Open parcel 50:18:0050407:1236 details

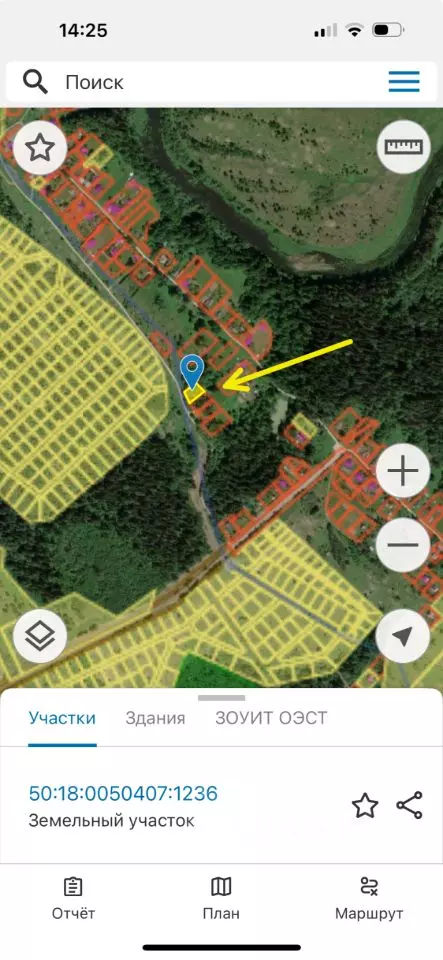(x=123, y=793)
